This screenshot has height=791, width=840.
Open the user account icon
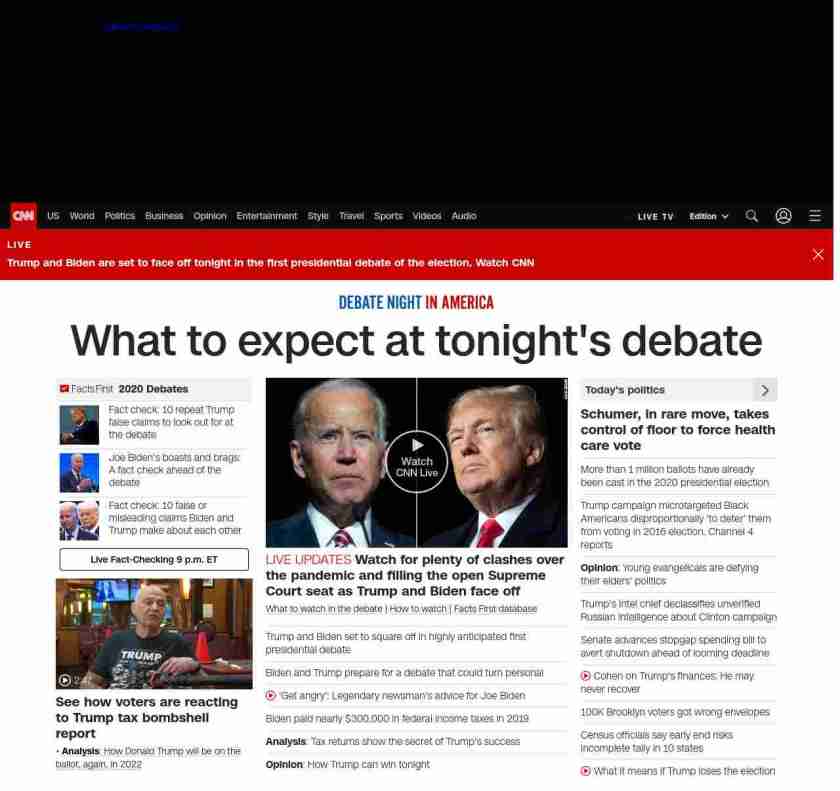click(784, 216)
